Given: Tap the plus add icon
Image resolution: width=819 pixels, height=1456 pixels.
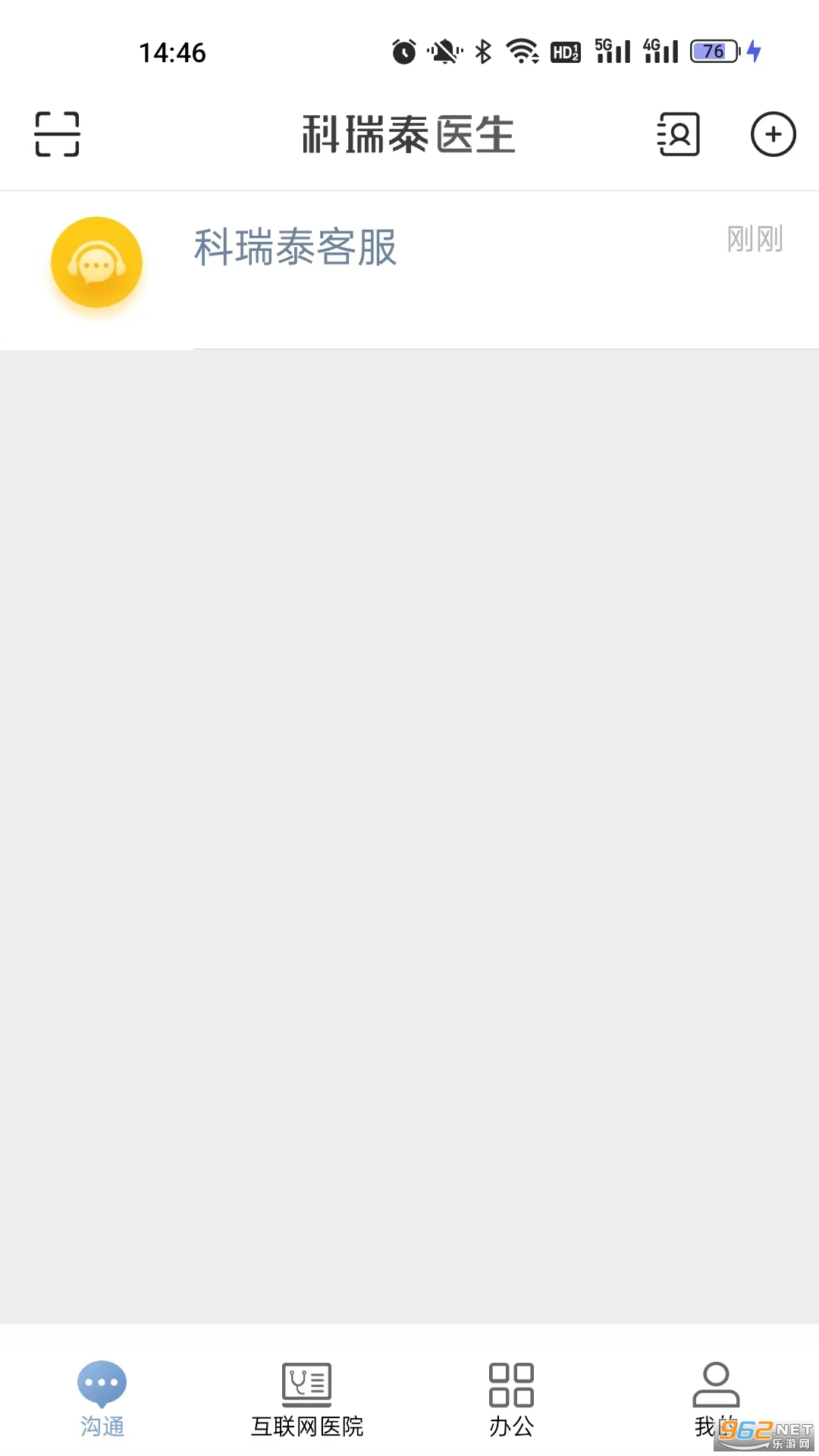Looking at the screenshot, I should point(773,134).
